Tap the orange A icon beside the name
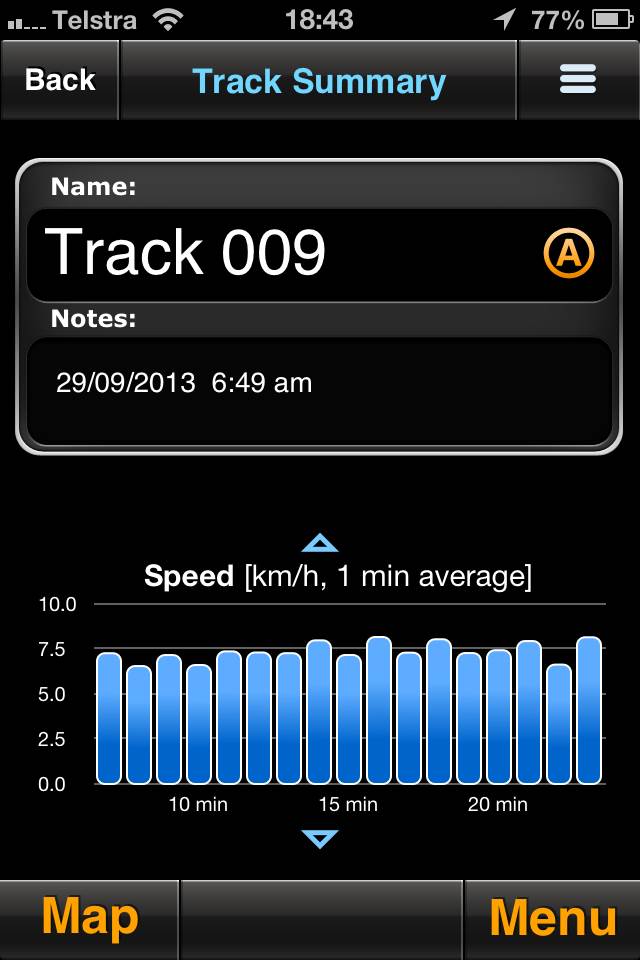This screenshot has height=960, width=640. pos(568,254)
